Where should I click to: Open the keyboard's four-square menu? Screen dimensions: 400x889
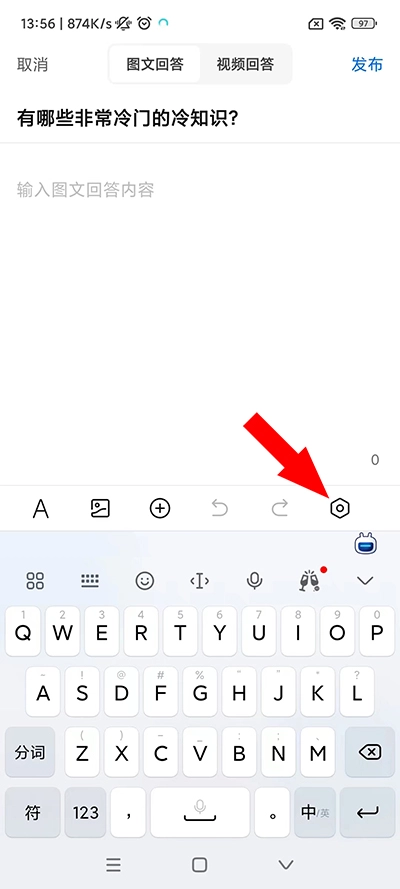[35, 581]
